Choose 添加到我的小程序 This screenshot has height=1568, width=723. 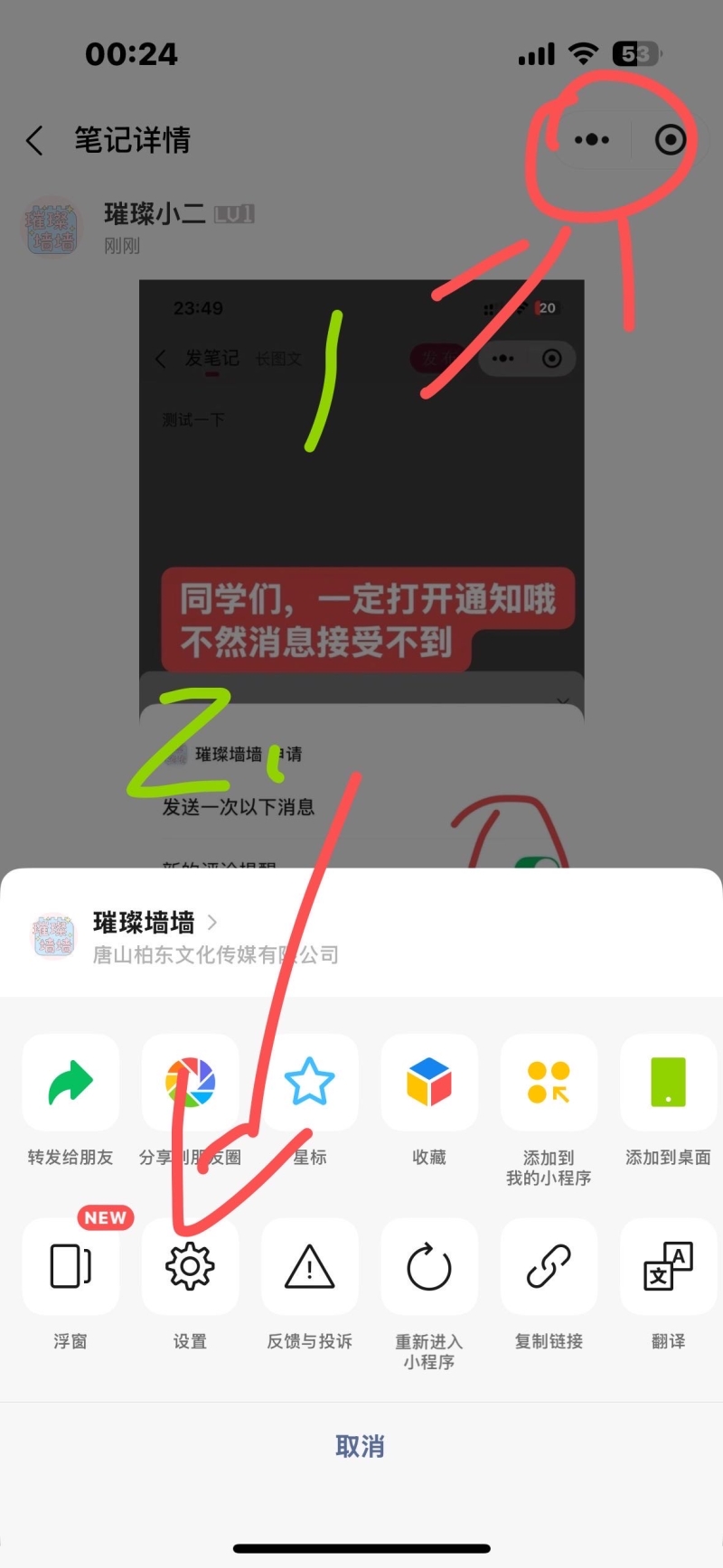549,1083
